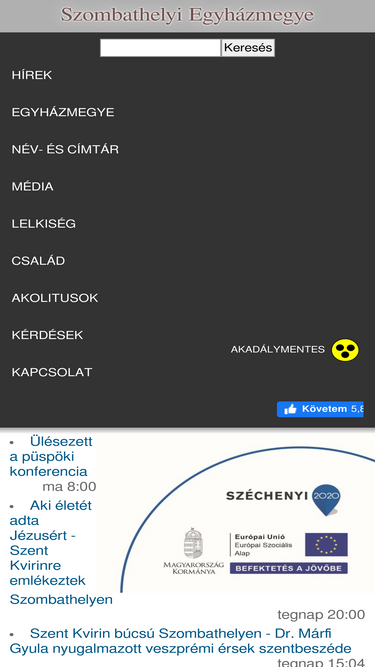This screenshot has width=375, height=667.
Task: Open the Széchenyi 2020 banner
Action: [x=247, y=519]
